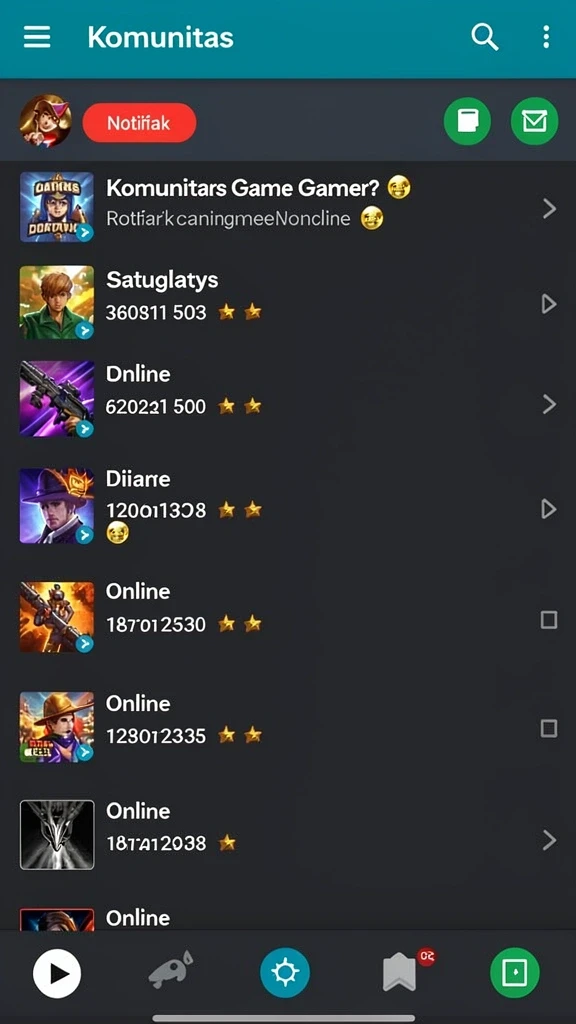Tap the play button in bottom bar
The width and height of the screenshot is (576, 1024).
click(x=57, y=973)
